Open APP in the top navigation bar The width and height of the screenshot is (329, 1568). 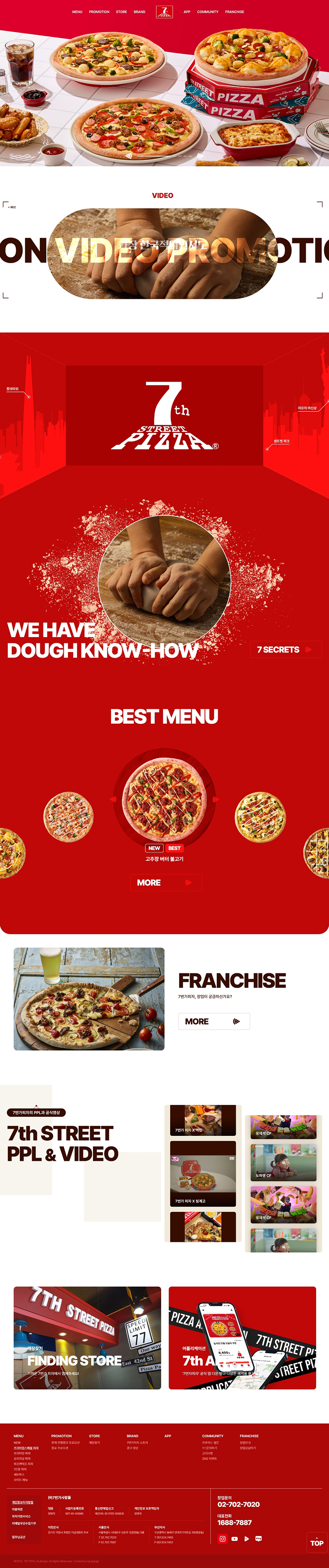pyautogui.click(x=187, y=12)
